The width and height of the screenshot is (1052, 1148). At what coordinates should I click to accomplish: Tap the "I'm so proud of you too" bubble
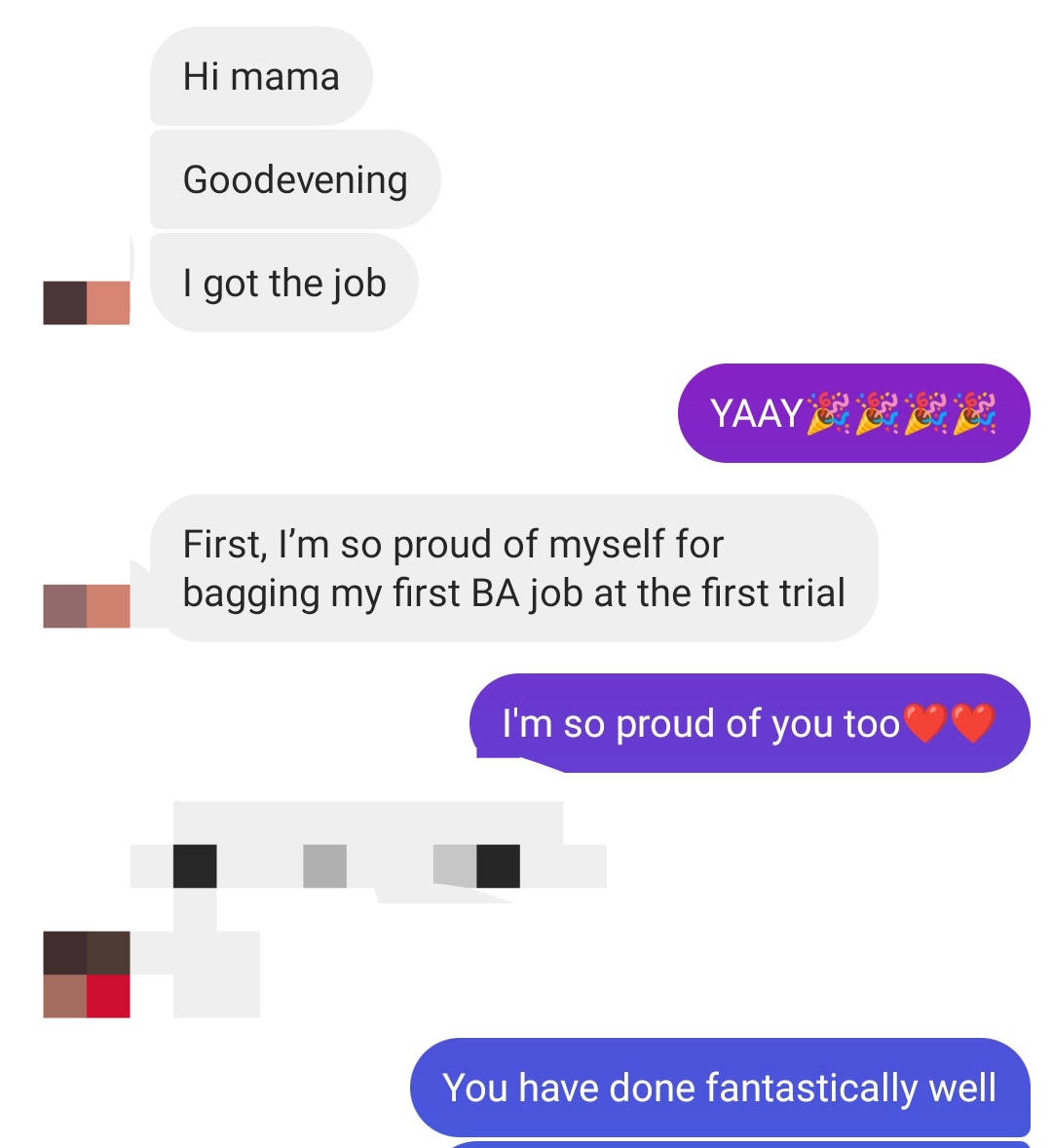(748, 723)
